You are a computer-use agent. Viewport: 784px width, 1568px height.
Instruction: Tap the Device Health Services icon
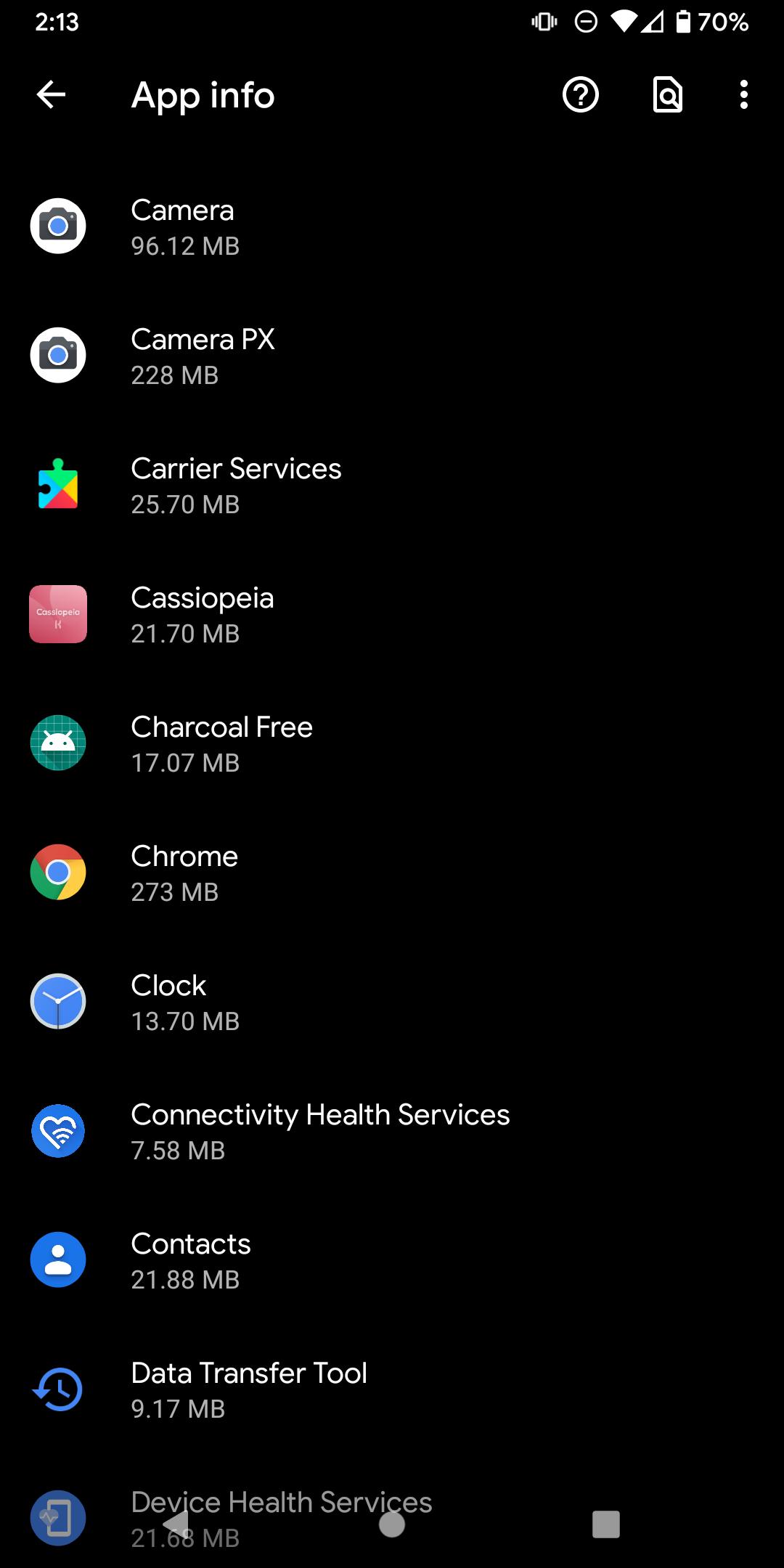(x=58, y=1517)
